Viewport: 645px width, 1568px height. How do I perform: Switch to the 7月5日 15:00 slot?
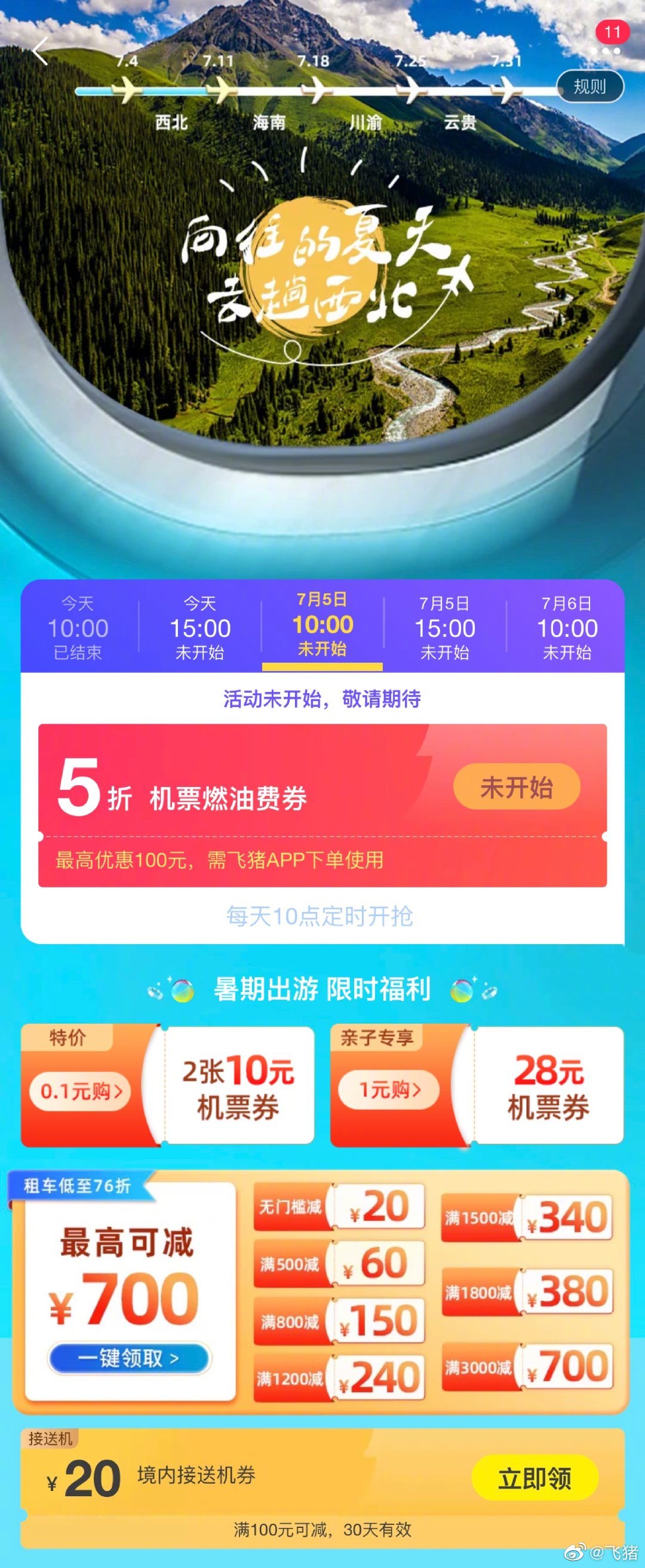[444, 627]
